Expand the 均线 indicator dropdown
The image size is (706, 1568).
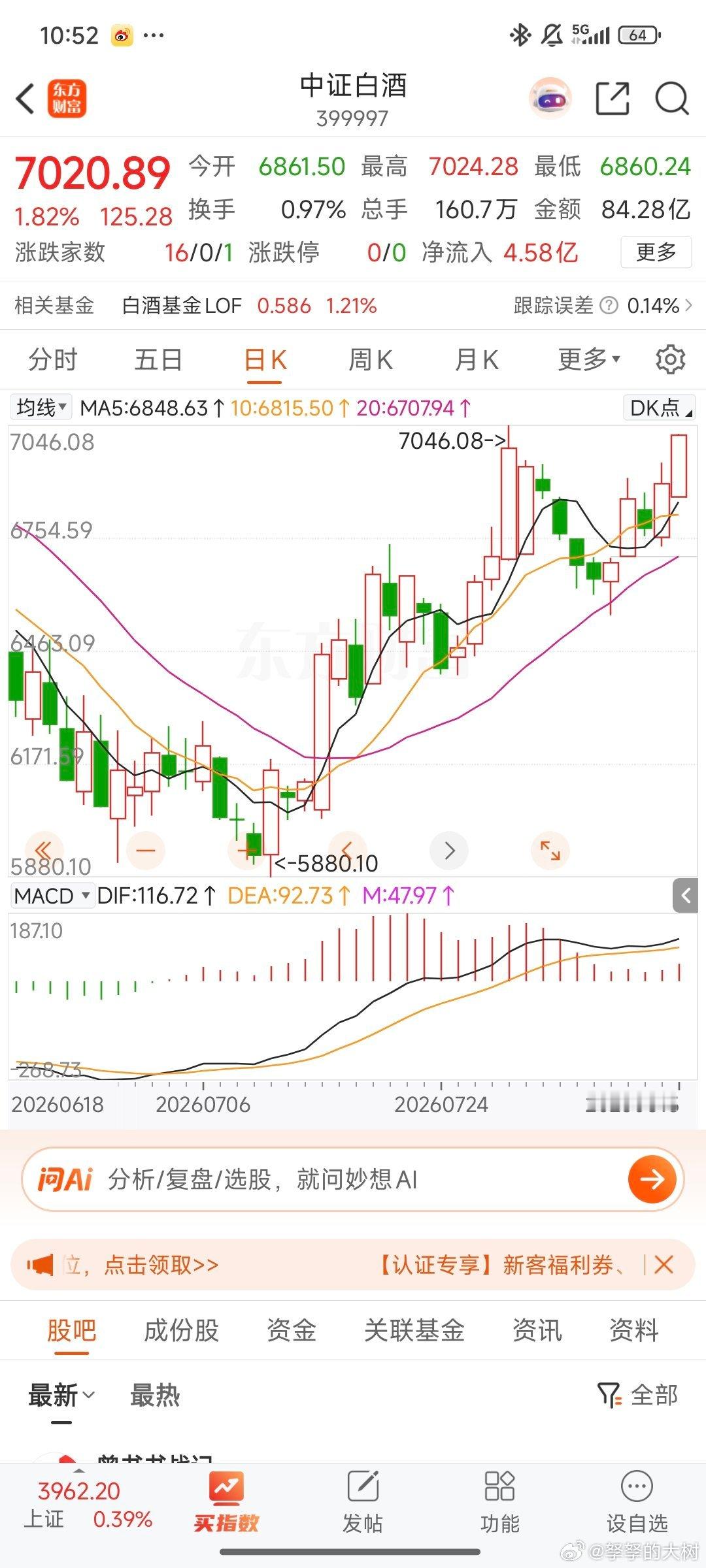[41, 408]
